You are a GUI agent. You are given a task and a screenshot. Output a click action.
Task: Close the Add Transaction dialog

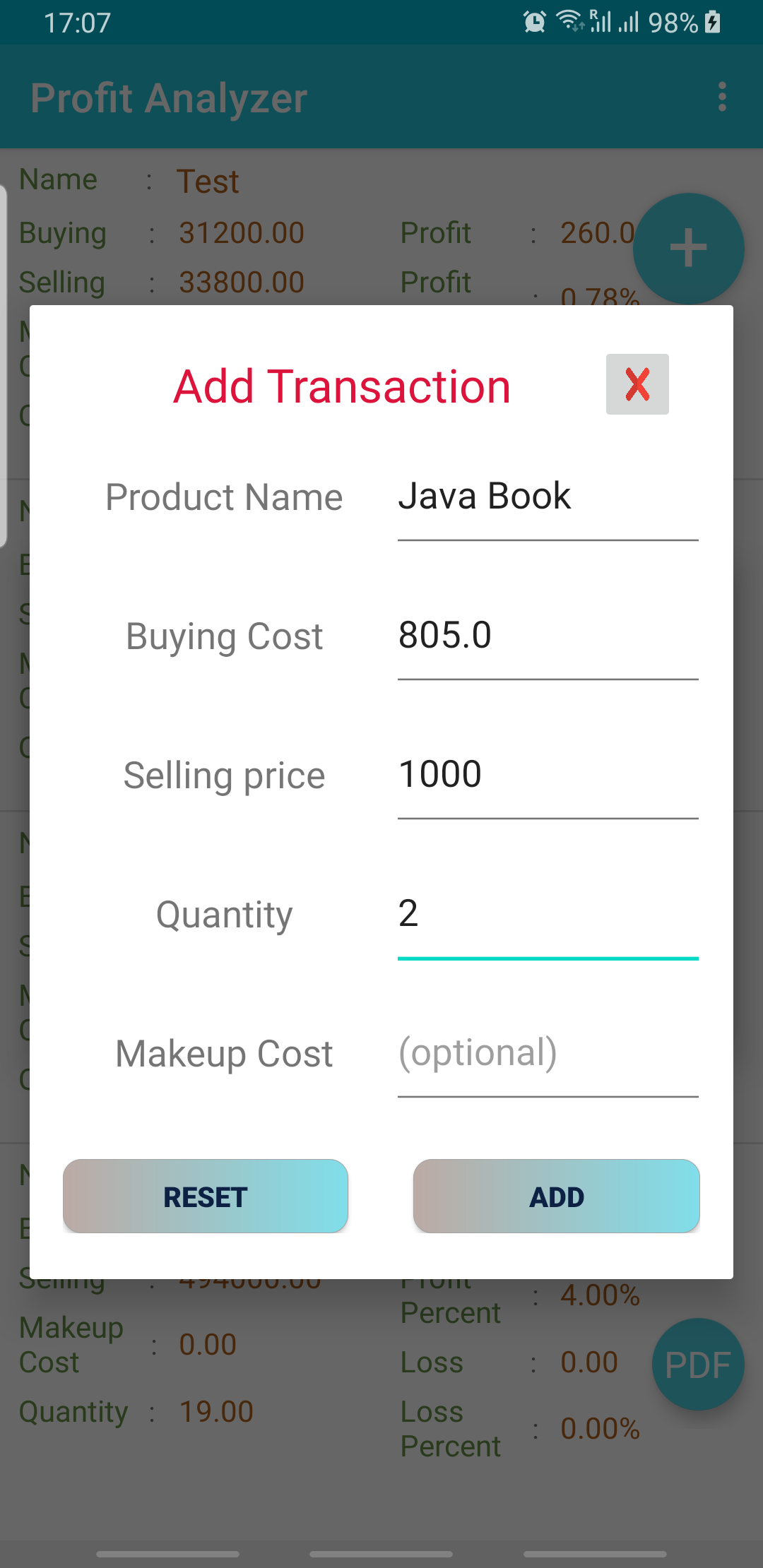coord(637,384)
